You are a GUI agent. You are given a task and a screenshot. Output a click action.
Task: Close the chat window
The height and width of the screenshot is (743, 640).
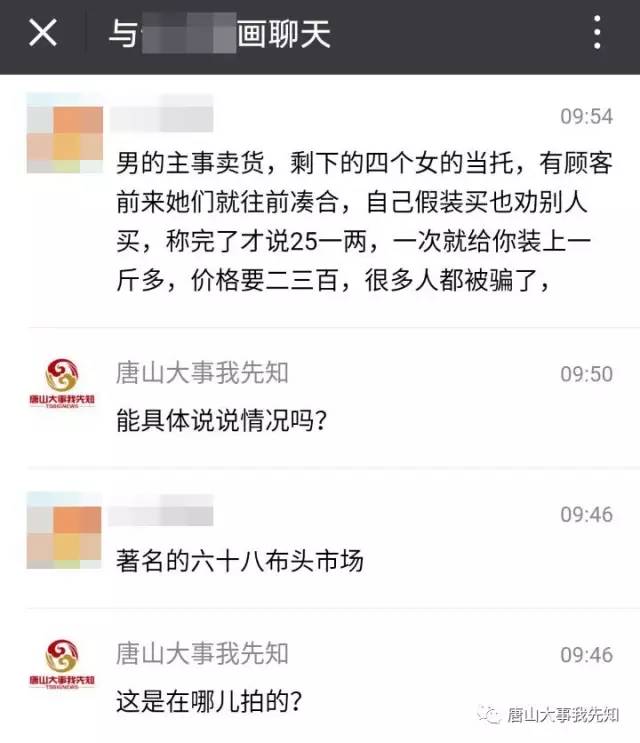click(x=42, y=34)
